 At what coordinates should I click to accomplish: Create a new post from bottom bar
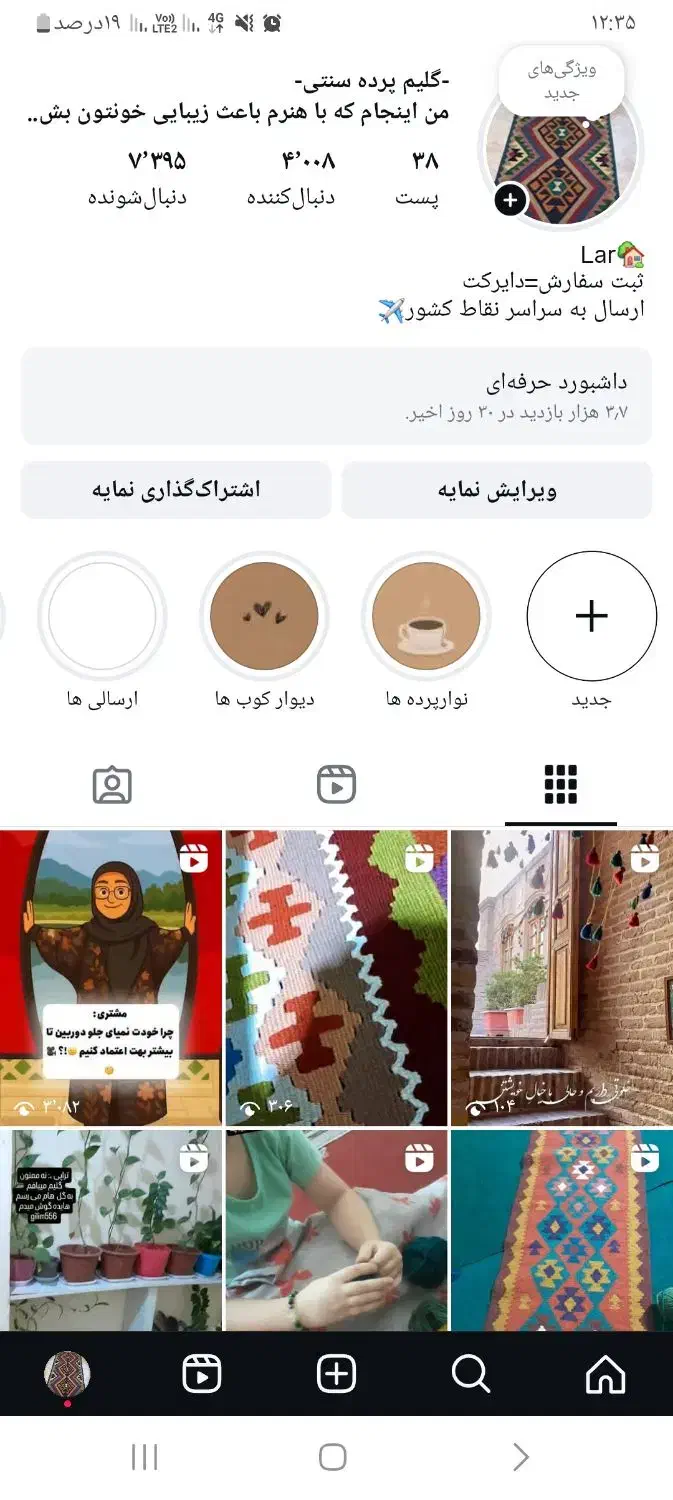(336, 1375)
